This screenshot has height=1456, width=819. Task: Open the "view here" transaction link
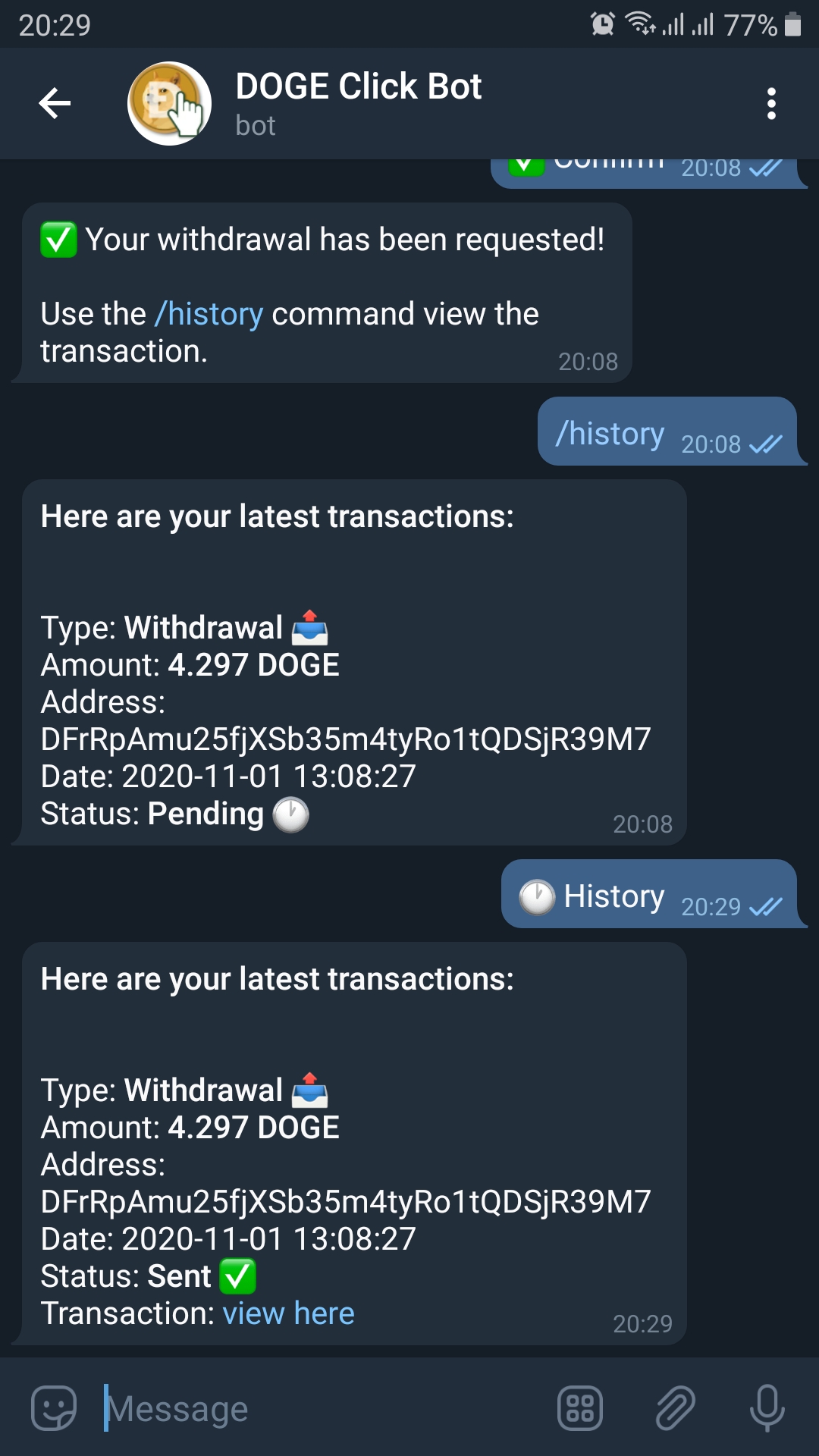[x=288, y=1313]
